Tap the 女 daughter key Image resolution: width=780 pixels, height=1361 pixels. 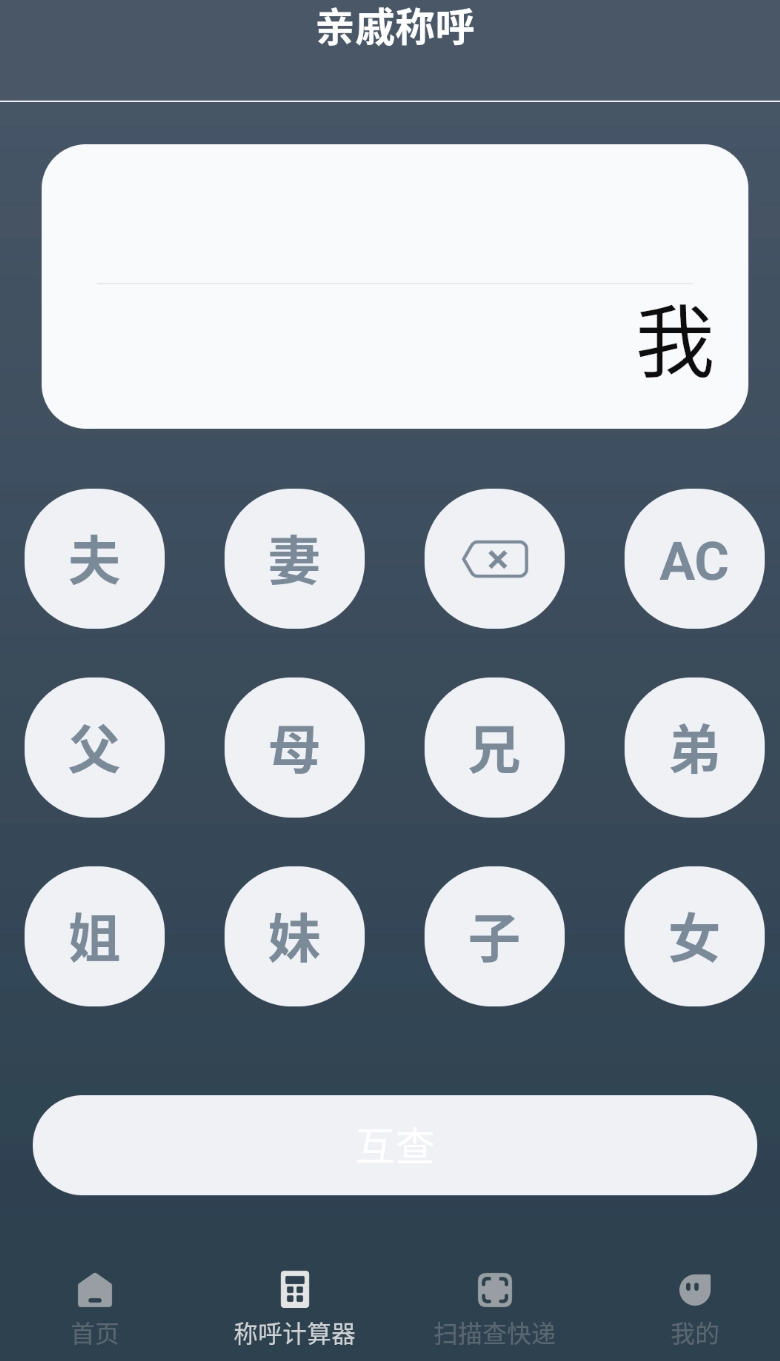click(694, 935)
